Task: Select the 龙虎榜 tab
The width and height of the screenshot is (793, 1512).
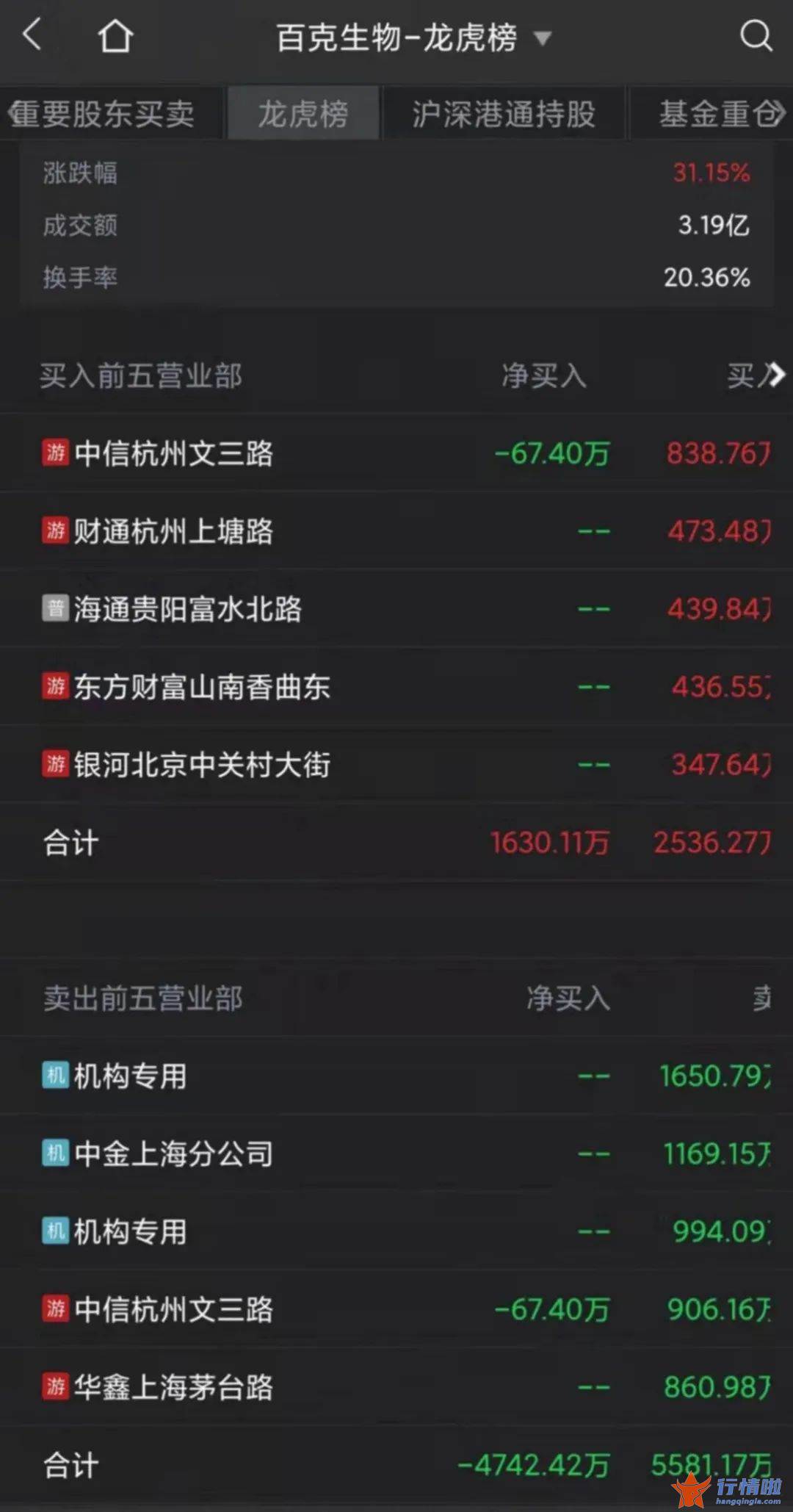Action: click(x=303, y=114)
